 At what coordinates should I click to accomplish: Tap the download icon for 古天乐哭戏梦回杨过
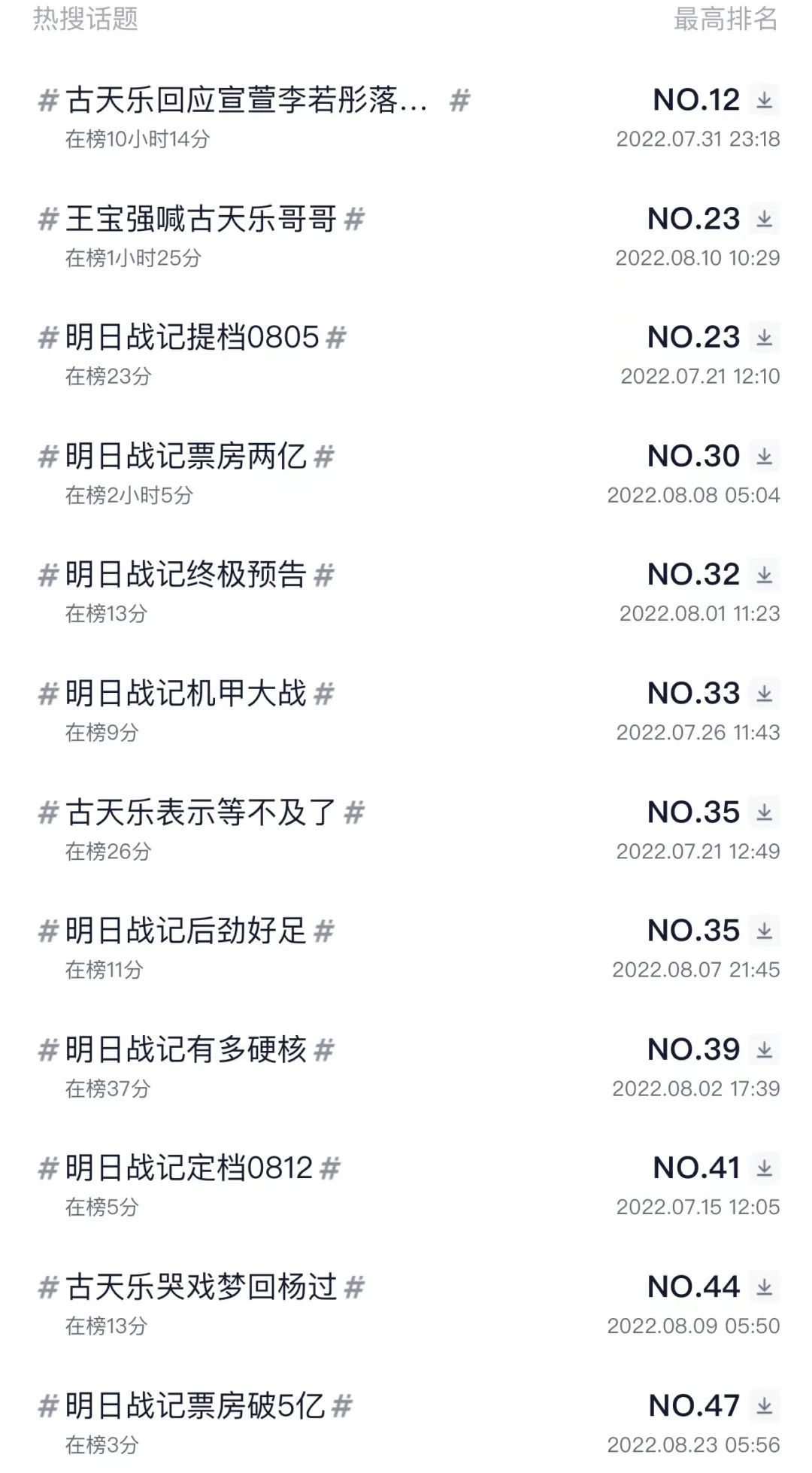point(765,1287)
